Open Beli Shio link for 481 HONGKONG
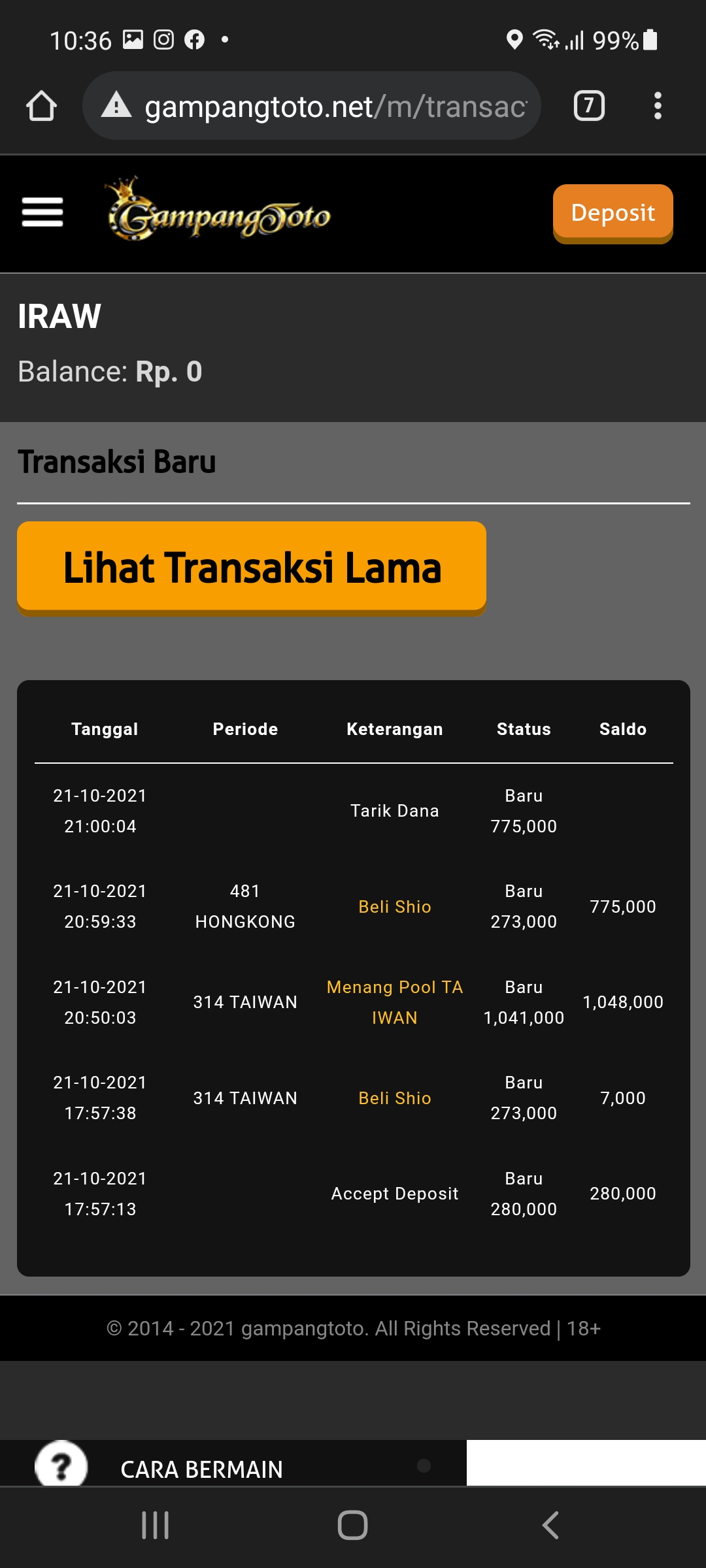This screenshot has width=706, height=1568. [x=395, y=907]
